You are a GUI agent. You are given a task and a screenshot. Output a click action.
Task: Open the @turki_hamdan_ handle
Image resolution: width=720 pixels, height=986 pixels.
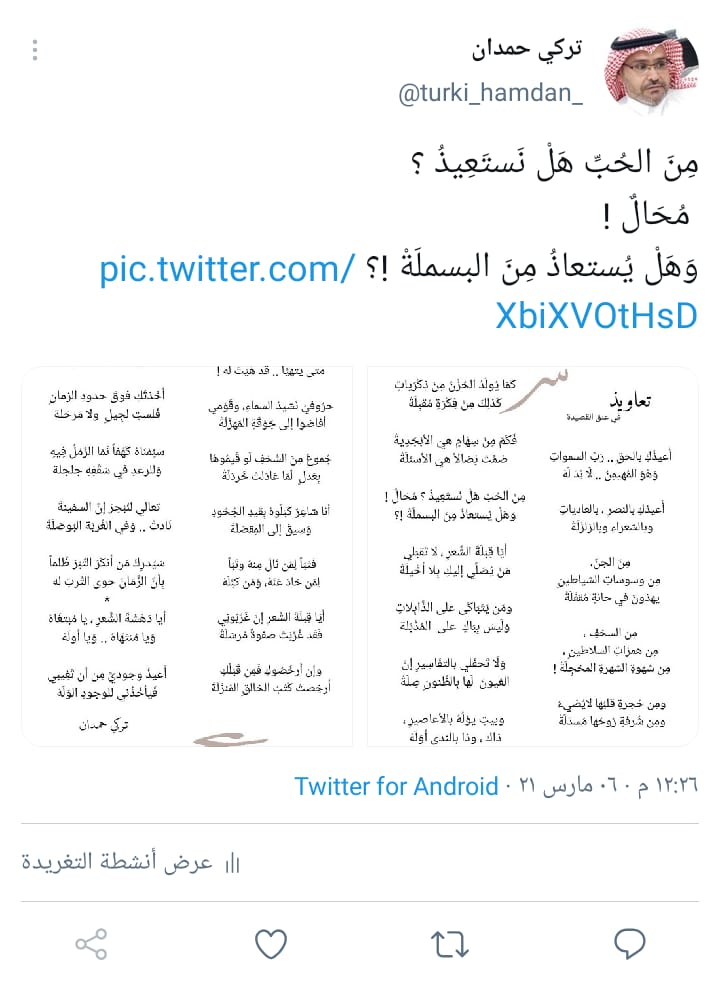490,95
